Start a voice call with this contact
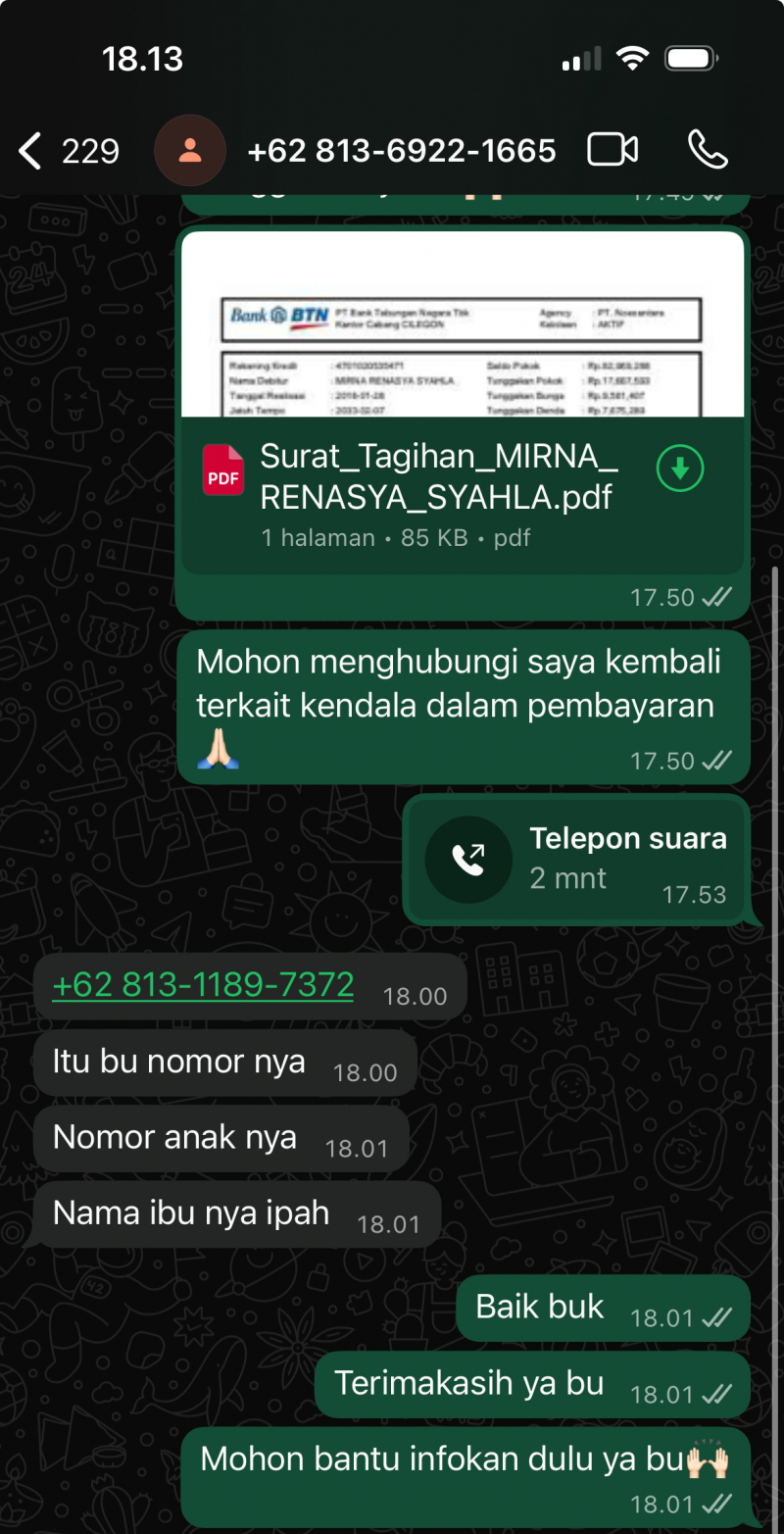This screenshot has width=784, height=1534. point(707,150)
